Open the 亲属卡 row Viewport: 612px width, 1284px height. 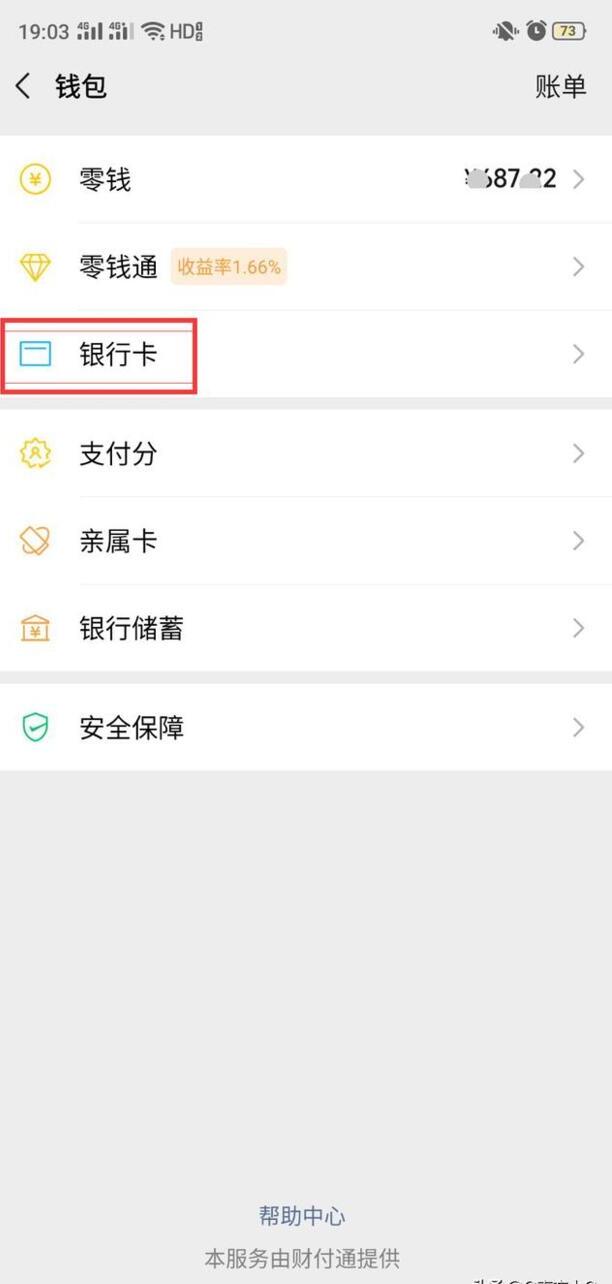coord(306,541)
